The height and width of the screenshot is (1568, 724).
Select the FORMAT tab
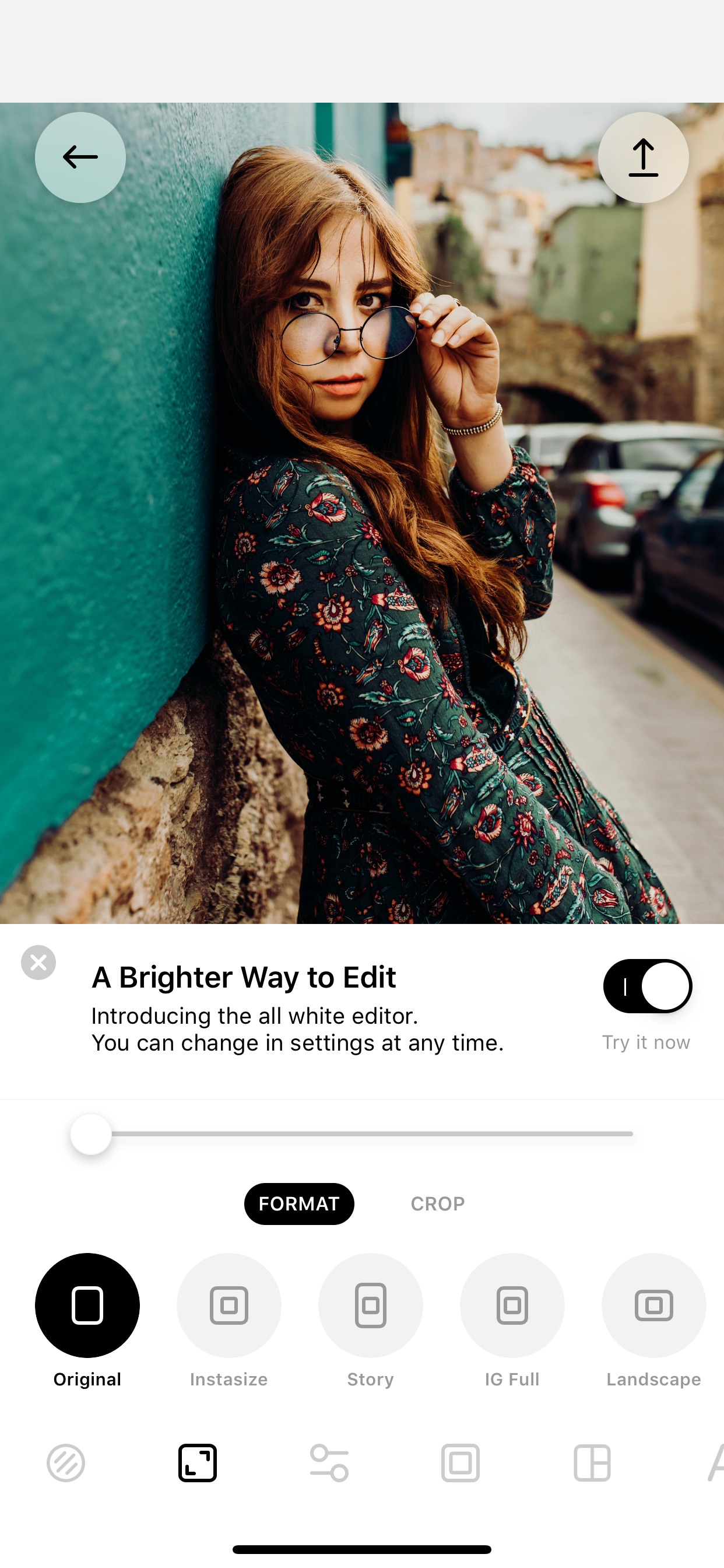tap(298, 1203)
